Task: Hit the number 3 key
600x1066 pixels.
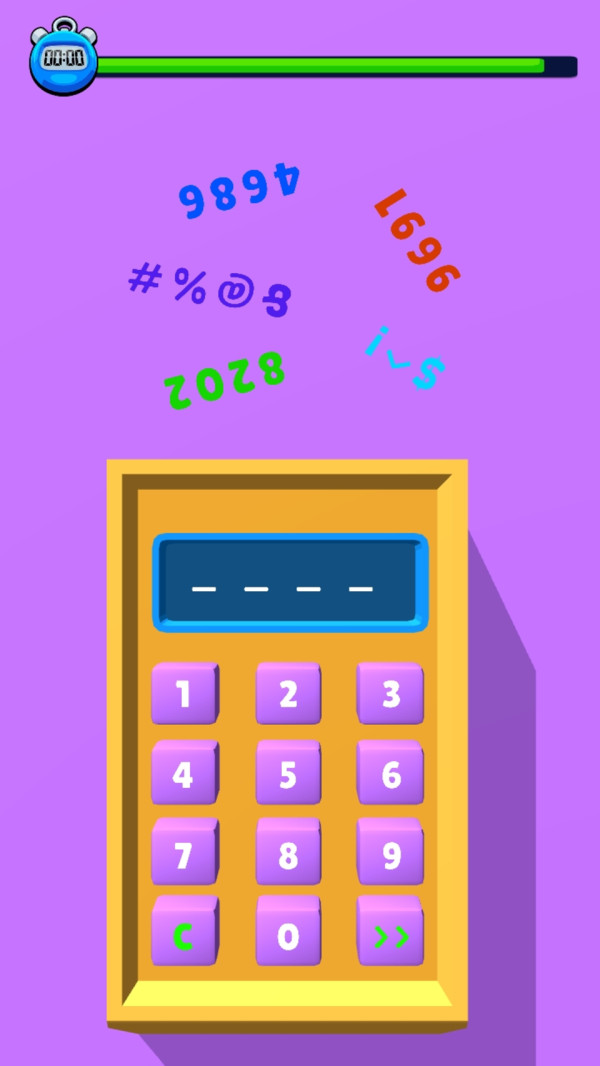Action: 391,695
